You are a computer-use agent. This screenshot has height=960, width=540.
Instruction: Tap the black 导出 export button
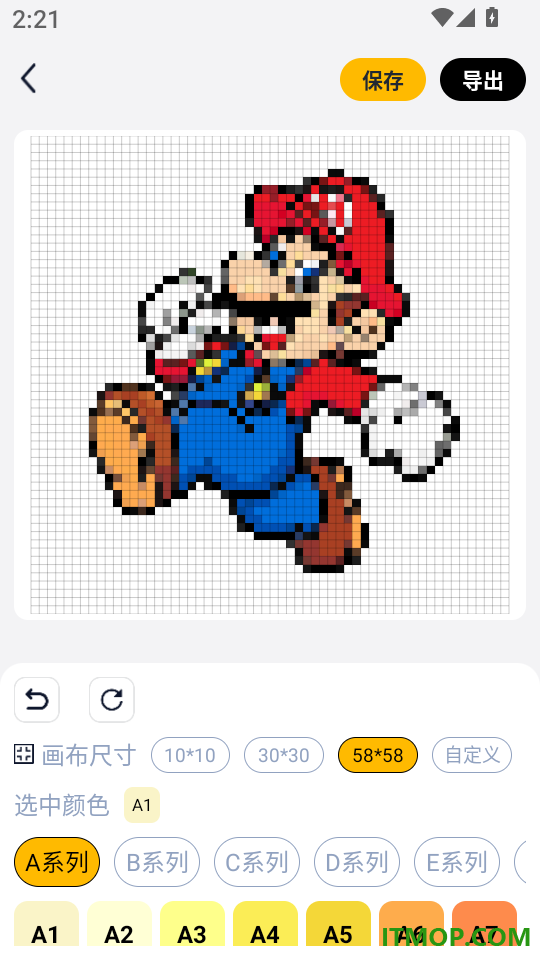pos(482,80)
